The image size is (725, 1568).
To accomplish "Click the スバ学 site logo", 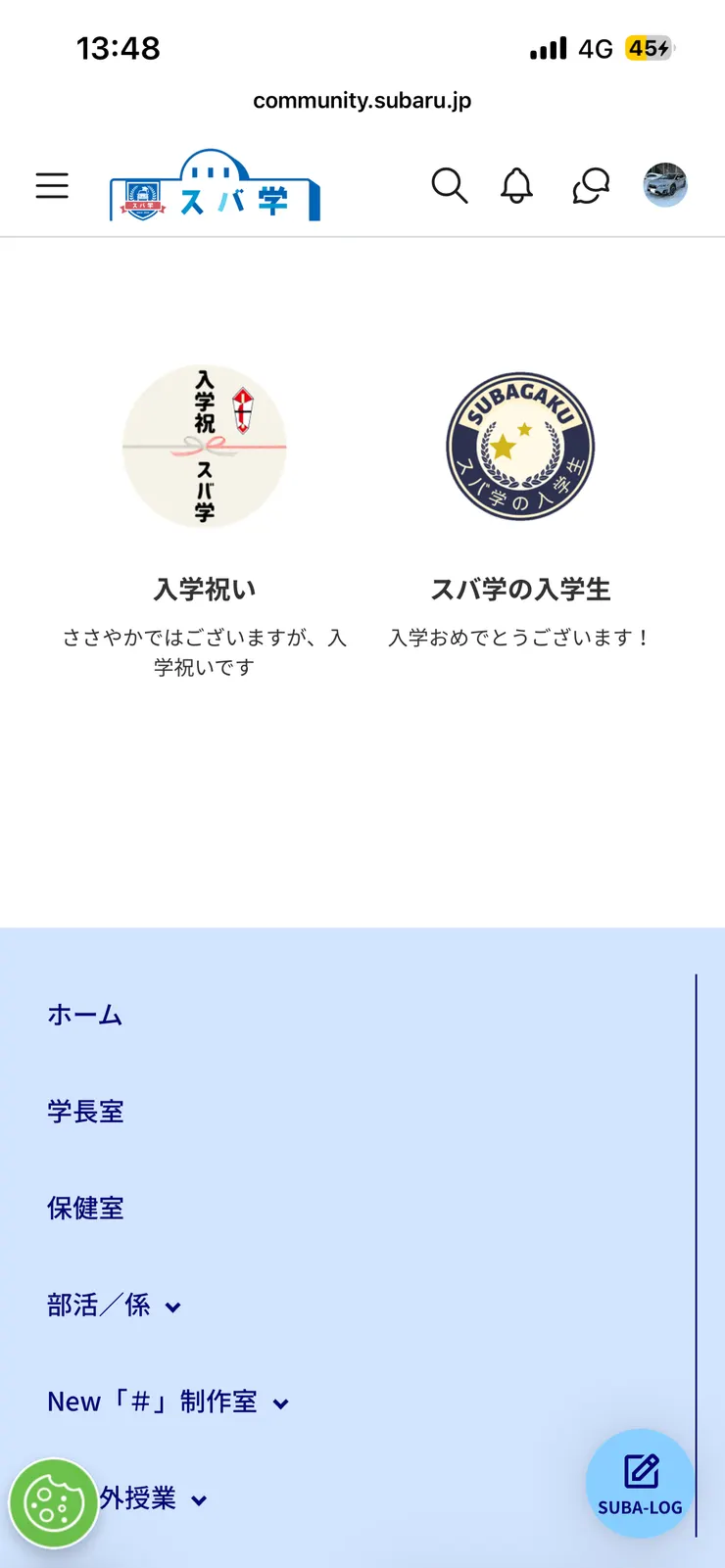I will [x=214, y=186].
